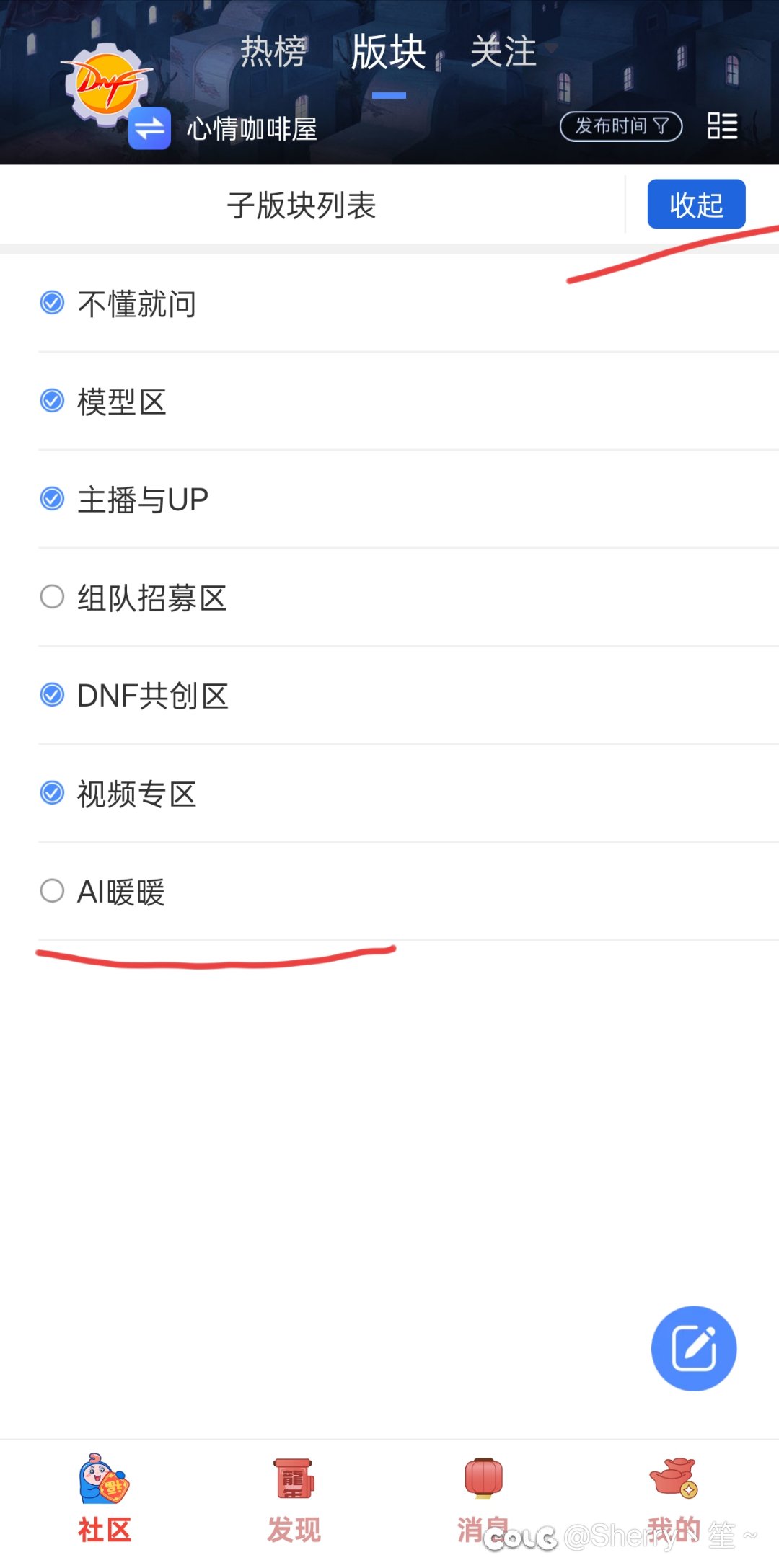Go to the 社区 tab
The height and width of the screenshot is (1568, 779).
(x=105, y=1498)
